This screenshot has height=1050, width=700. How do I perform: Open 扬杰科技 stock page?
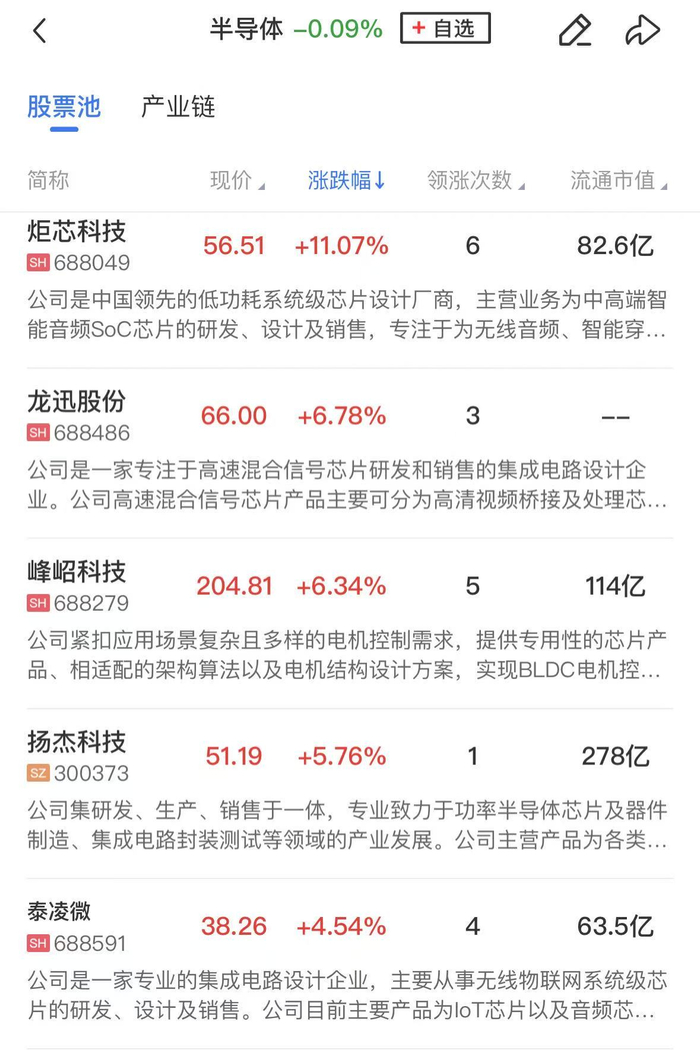tap(350, 794)
